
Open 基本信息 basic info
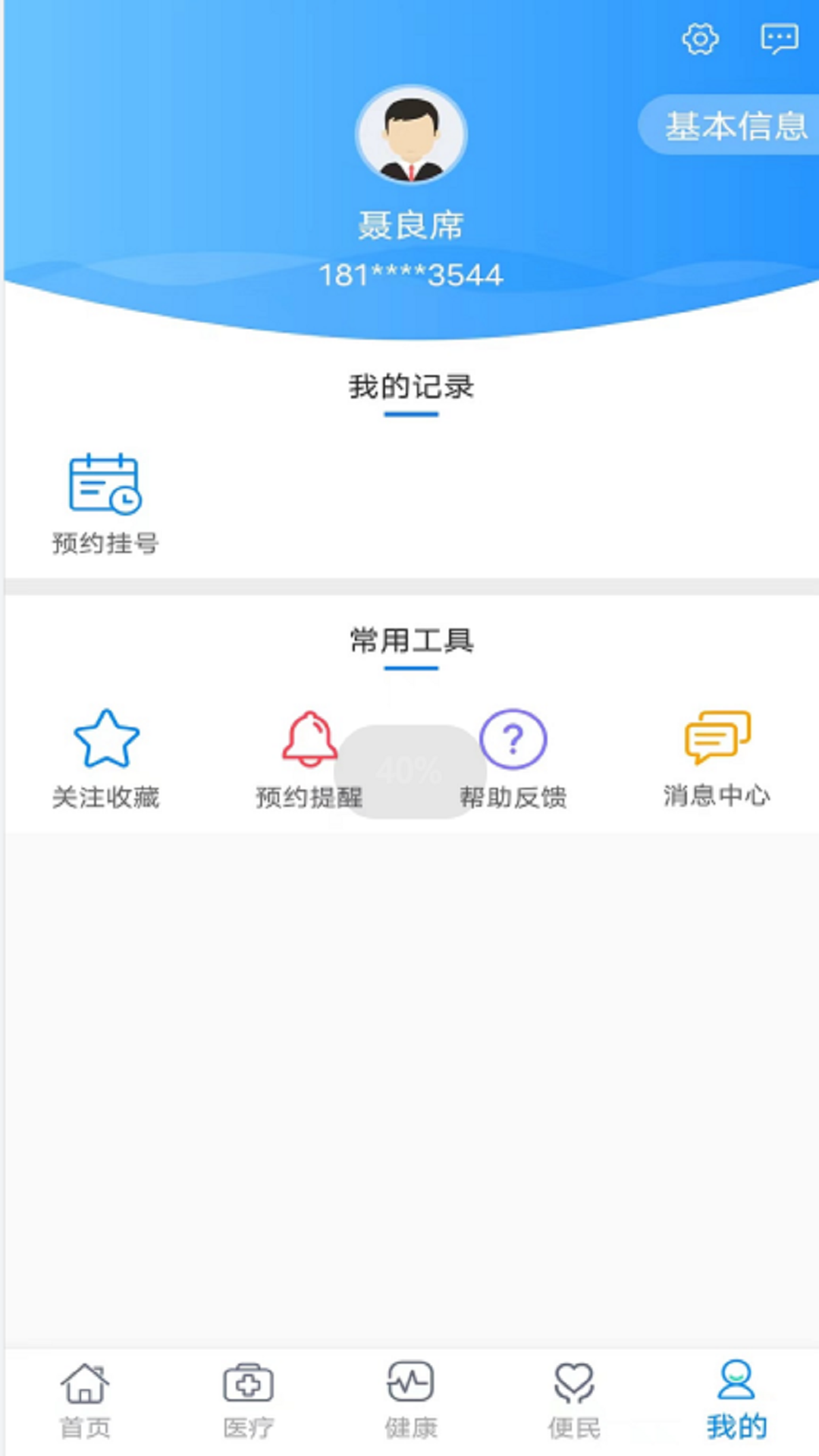pyautogui.click(x=733, y=125)
